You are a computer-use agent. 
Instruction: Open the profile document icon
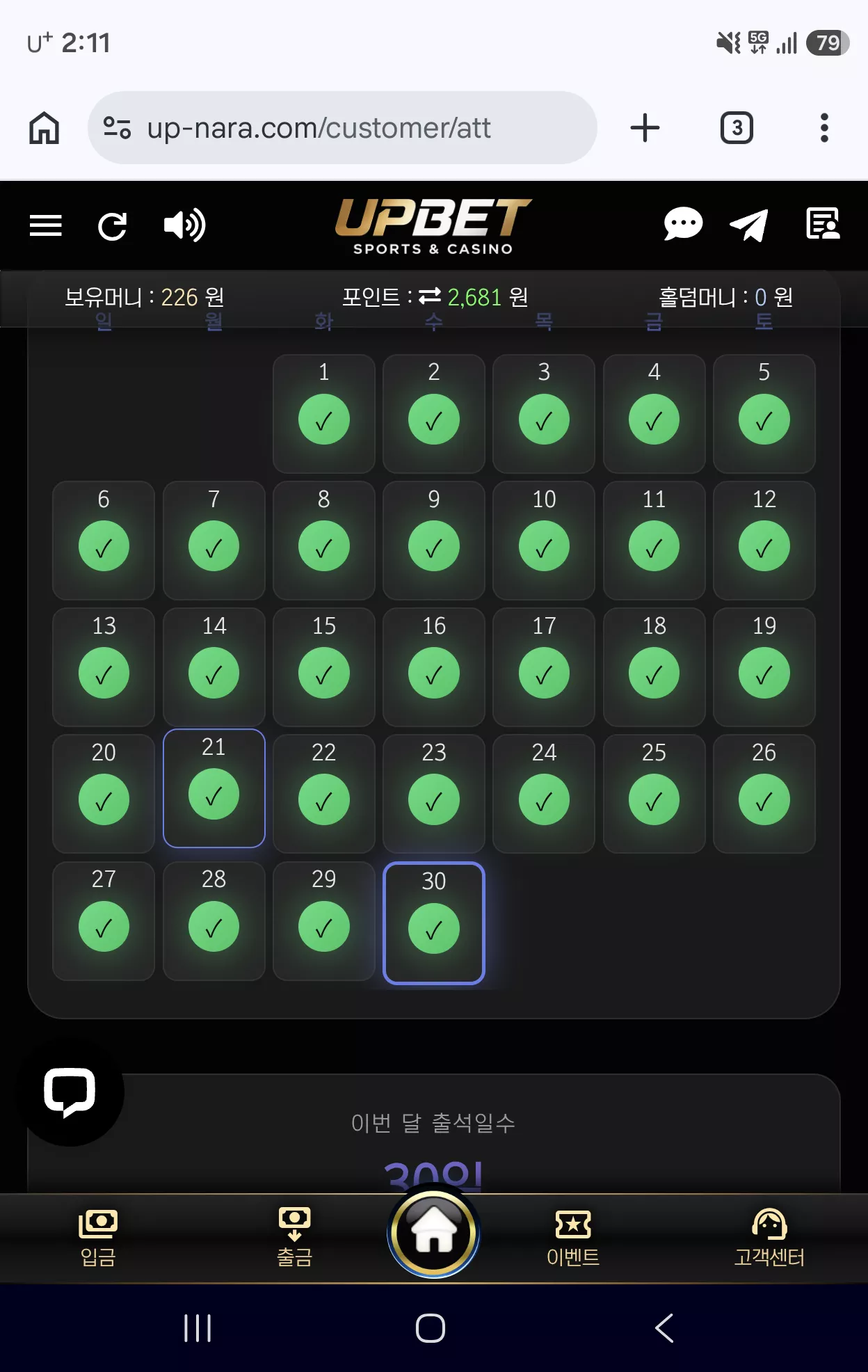(823, 224)
